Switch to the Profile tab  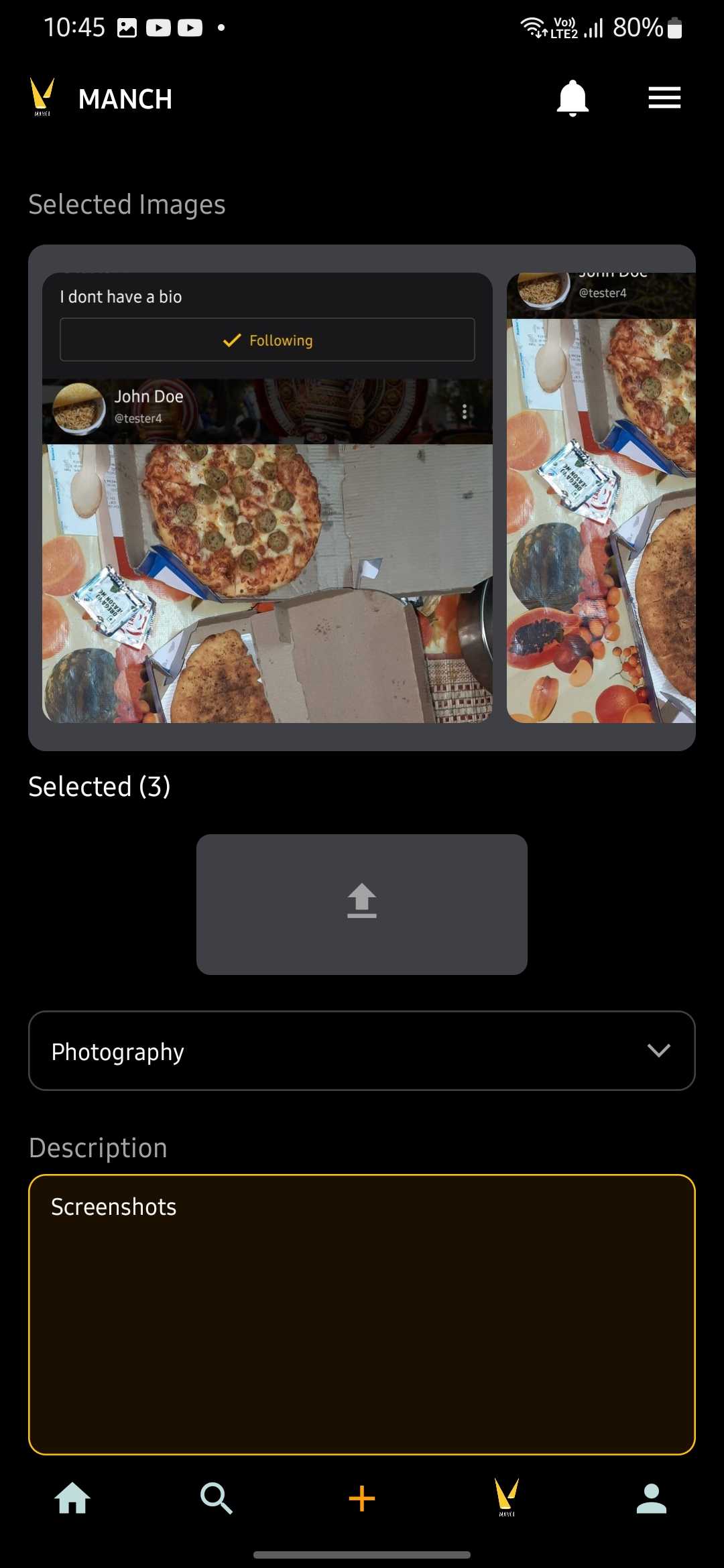coord(652,1498)
